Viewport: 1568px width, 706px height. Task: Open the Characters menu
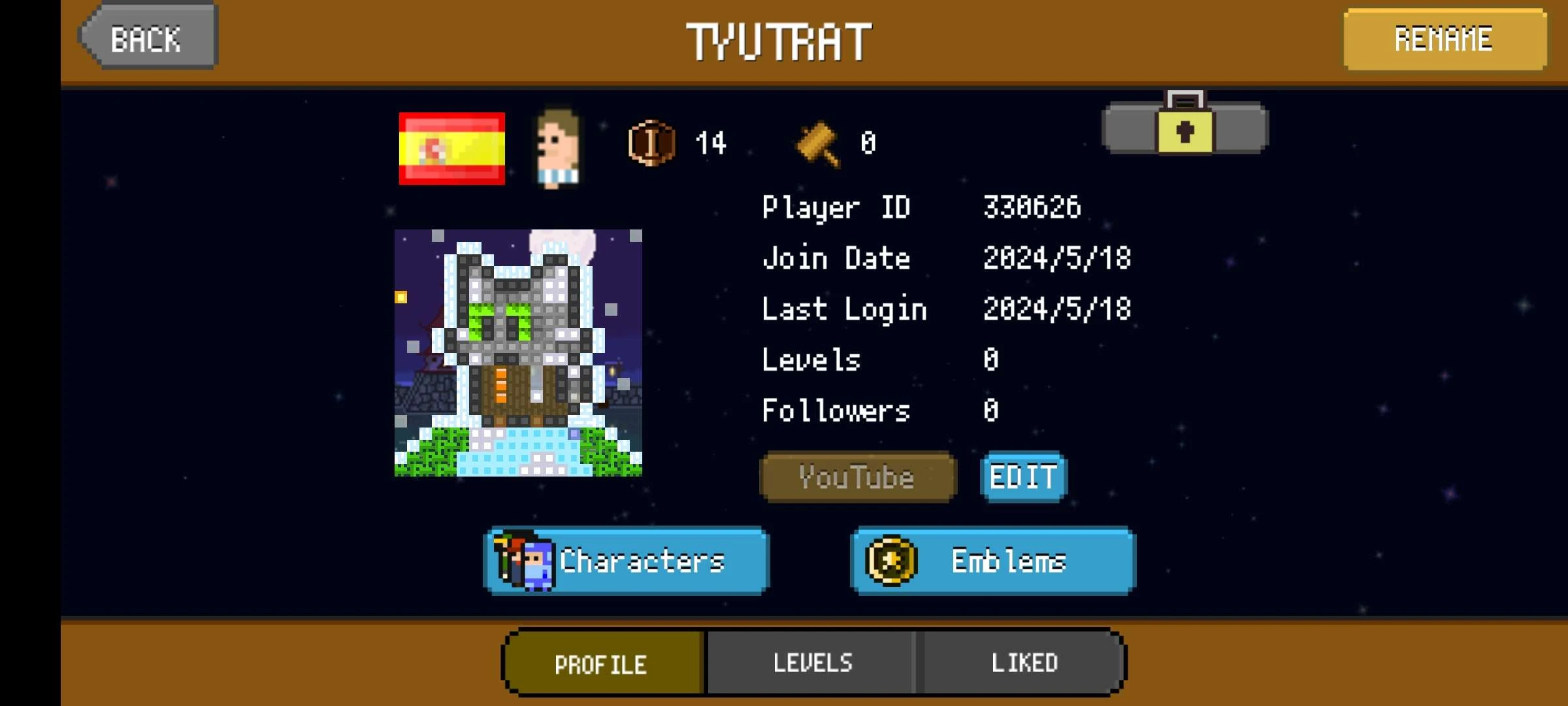coord(626,561)
